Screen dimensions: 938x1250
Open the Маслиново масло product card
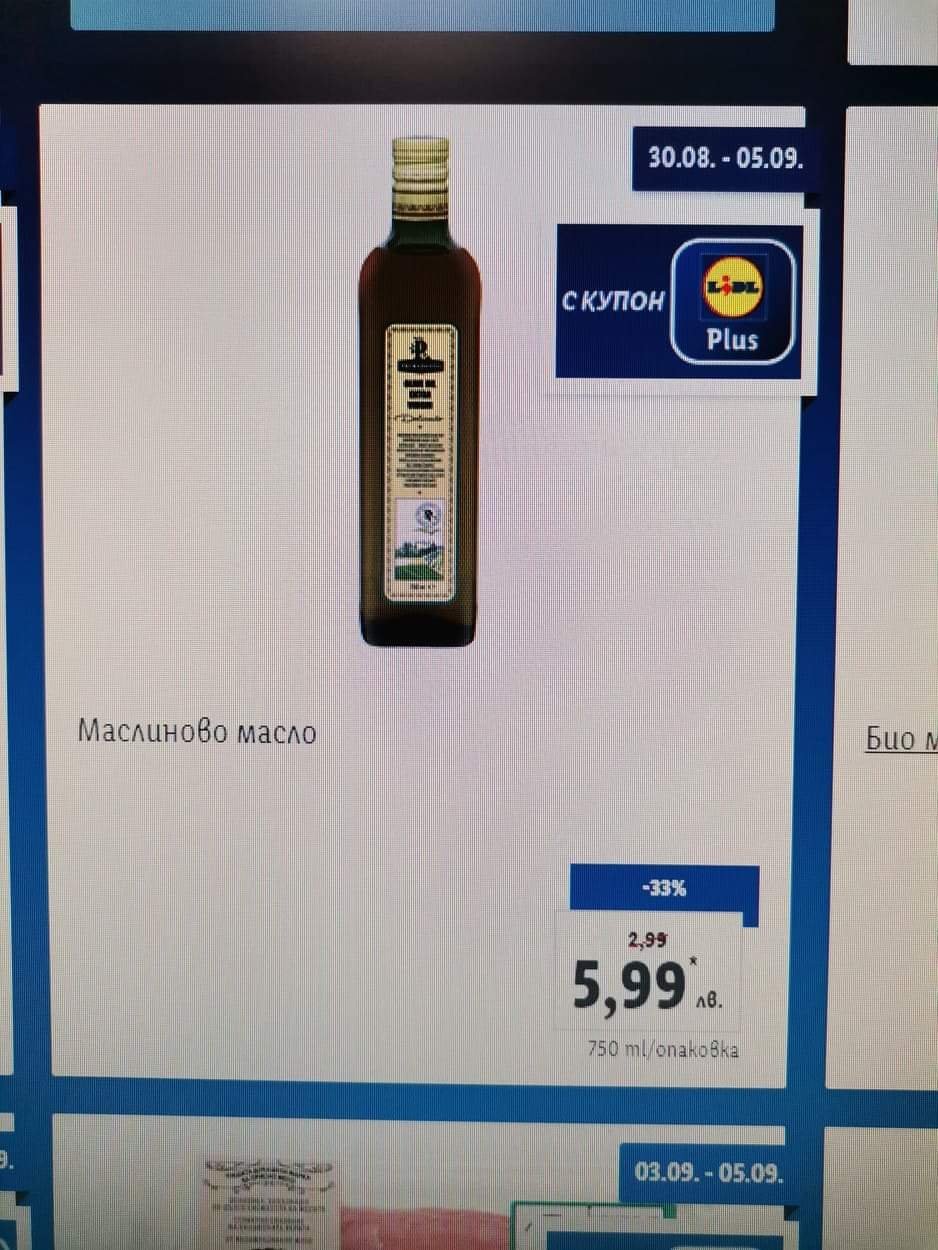tap(197, 732)
